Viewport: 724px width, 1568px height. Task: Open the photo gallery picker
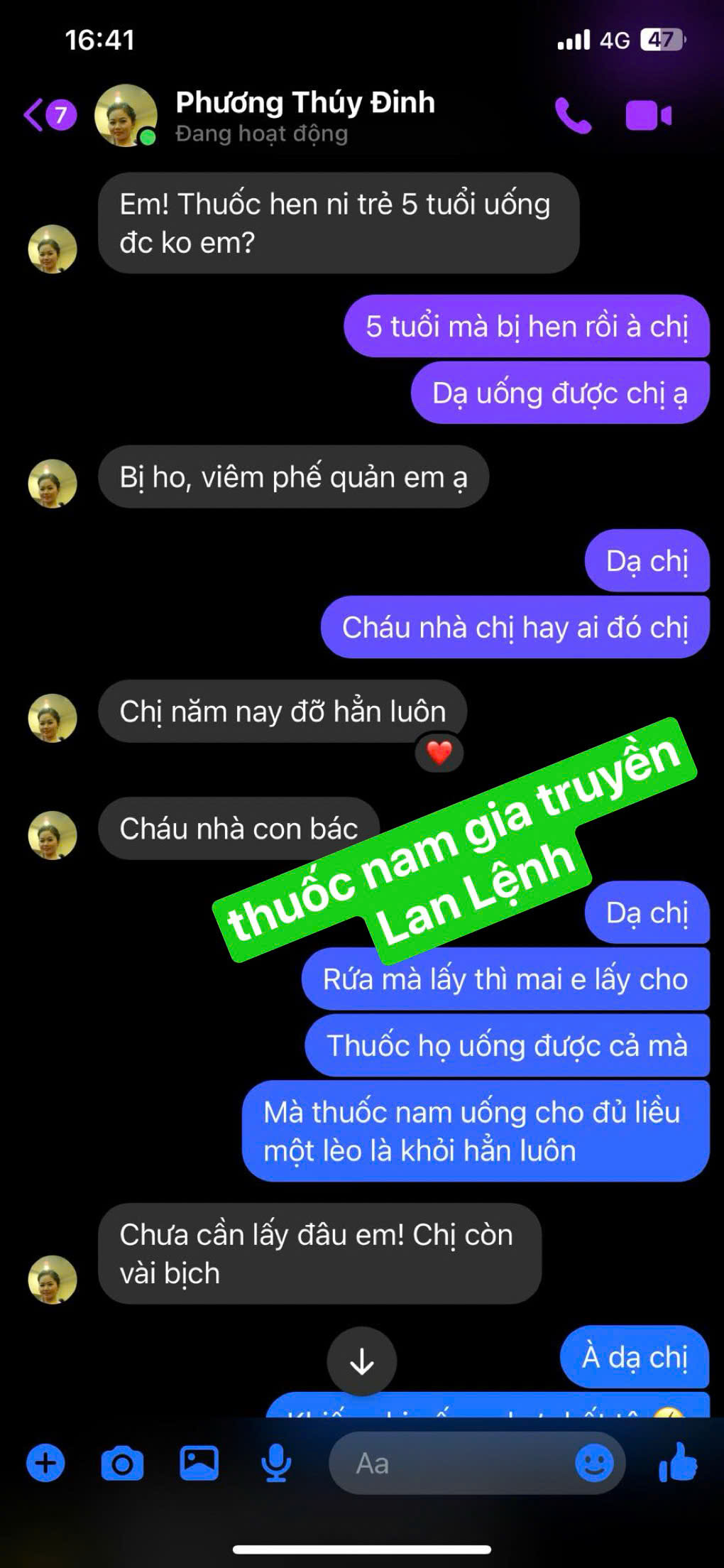pyautogui.click(x=199, y=1463)
